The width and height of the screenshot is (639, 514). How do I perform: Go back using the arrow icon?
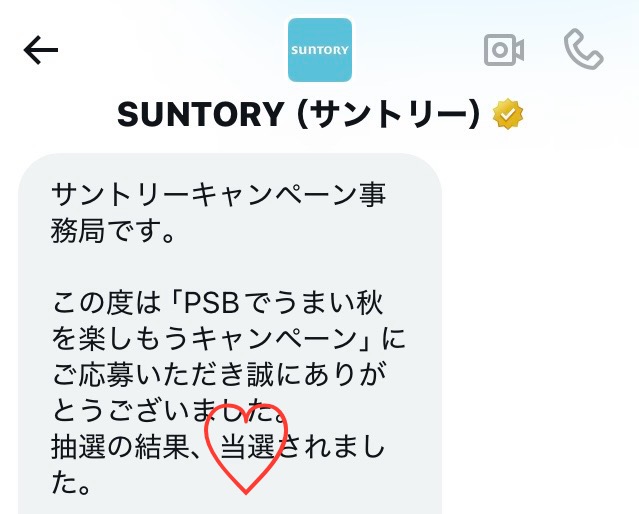(x=41, y=50)
